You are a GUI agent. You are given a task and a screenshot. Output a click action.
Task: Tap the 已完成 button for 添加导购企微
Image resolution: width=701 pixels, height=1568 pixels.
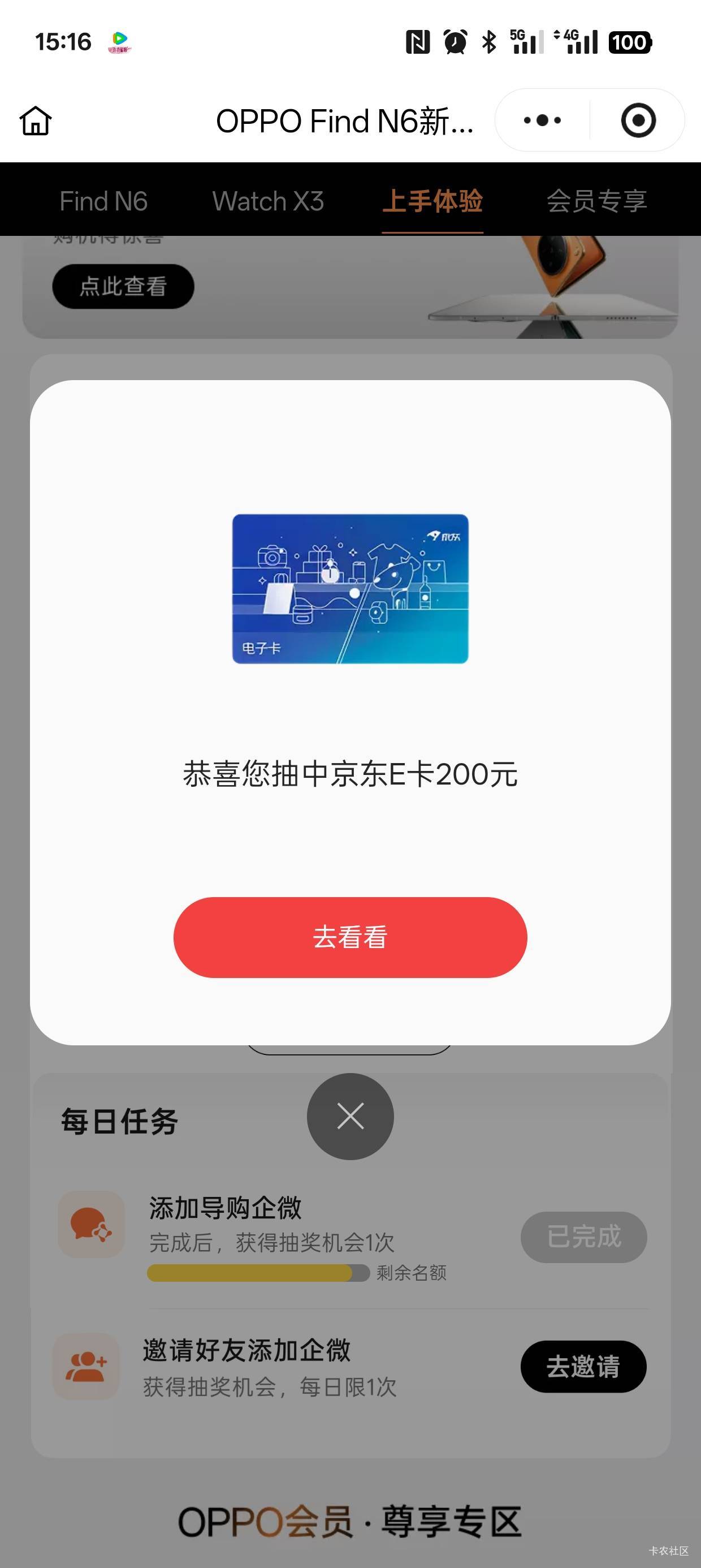tap(583, 1237)
